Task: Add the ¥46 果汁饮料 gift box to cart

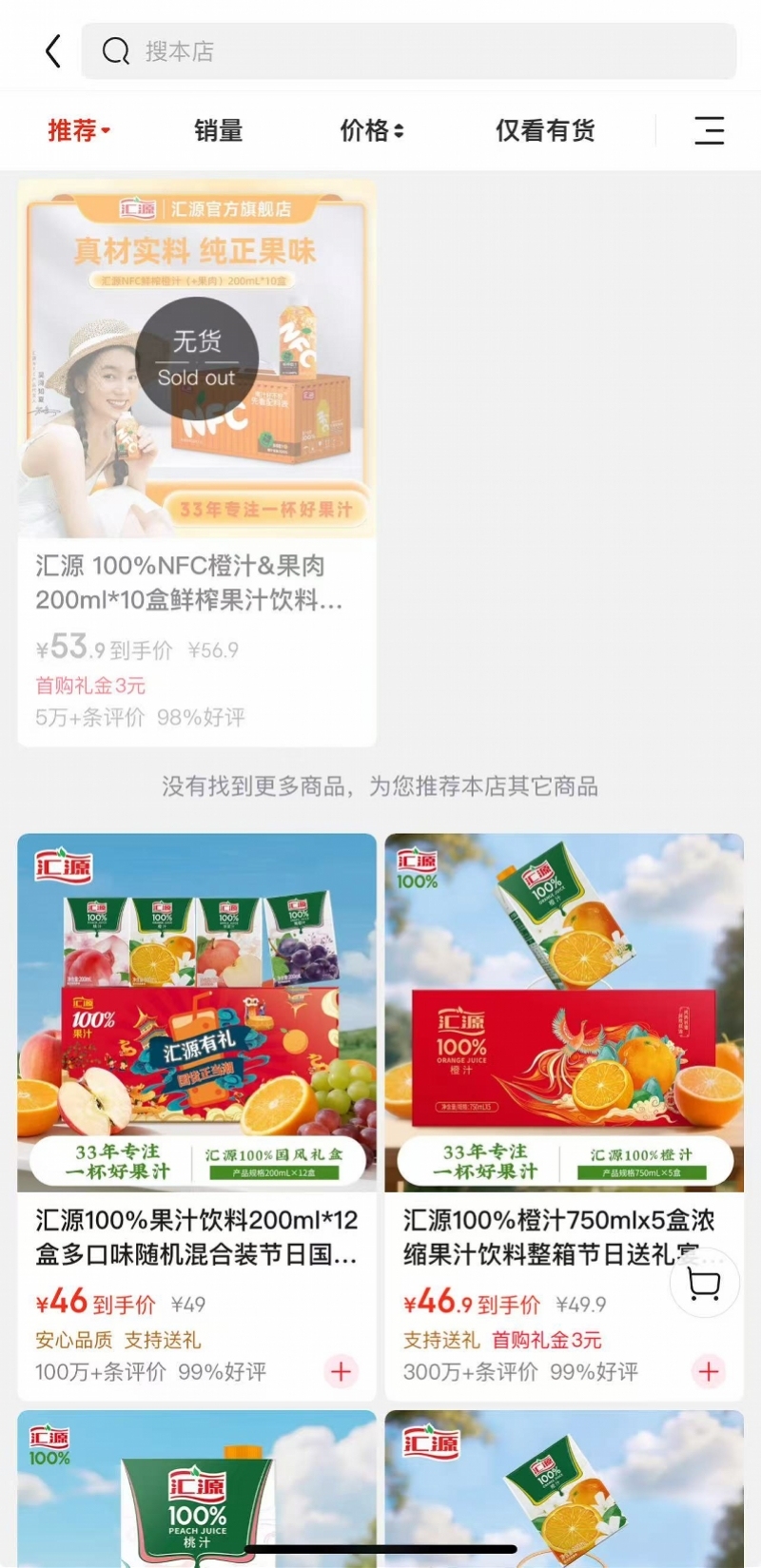Action: click(x=341, y=1371)
